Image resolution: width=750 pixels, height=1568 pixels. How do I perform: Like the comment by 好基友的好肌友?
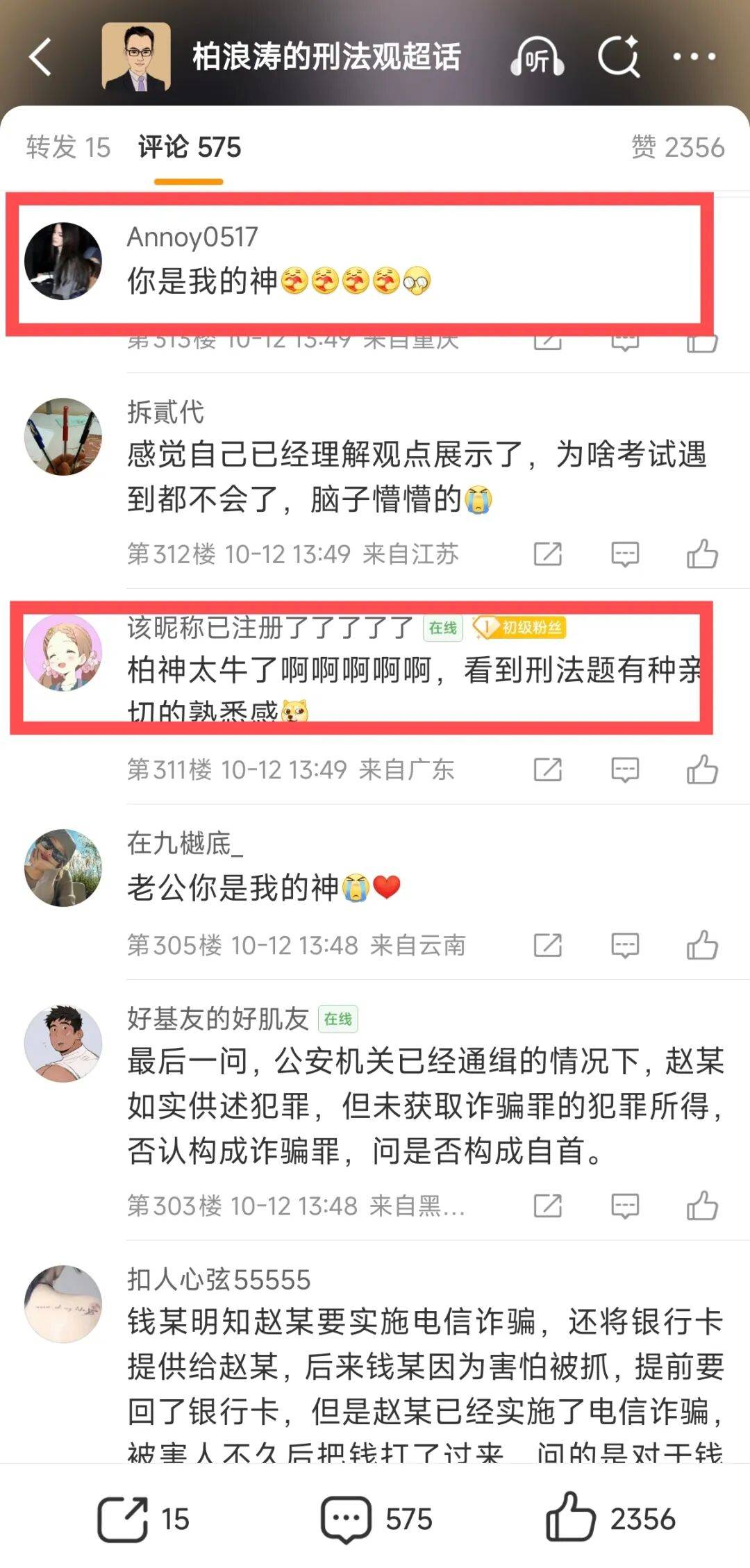click(x=701, y=1206)
